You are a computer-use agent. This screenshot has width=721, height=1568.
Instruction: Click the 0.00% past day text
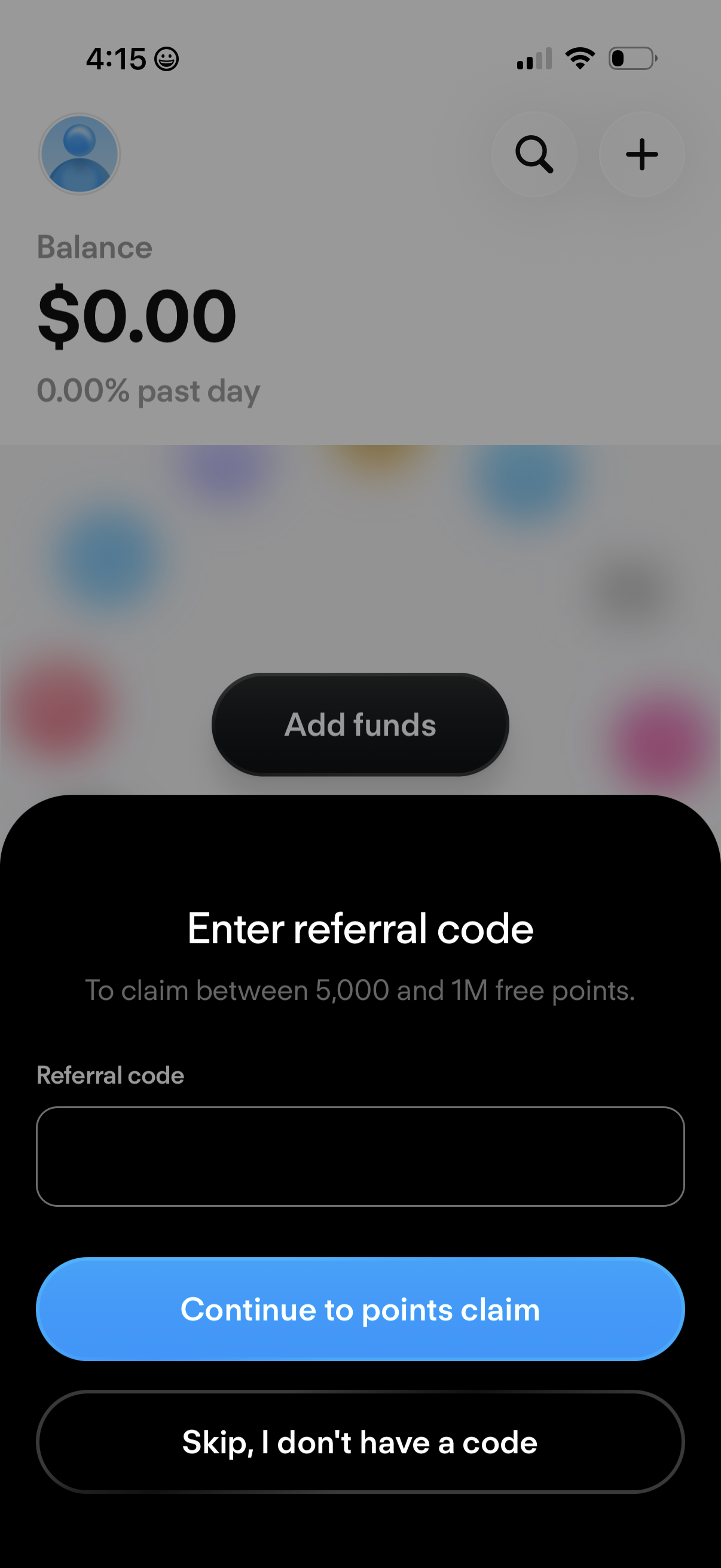click(148, 390)
